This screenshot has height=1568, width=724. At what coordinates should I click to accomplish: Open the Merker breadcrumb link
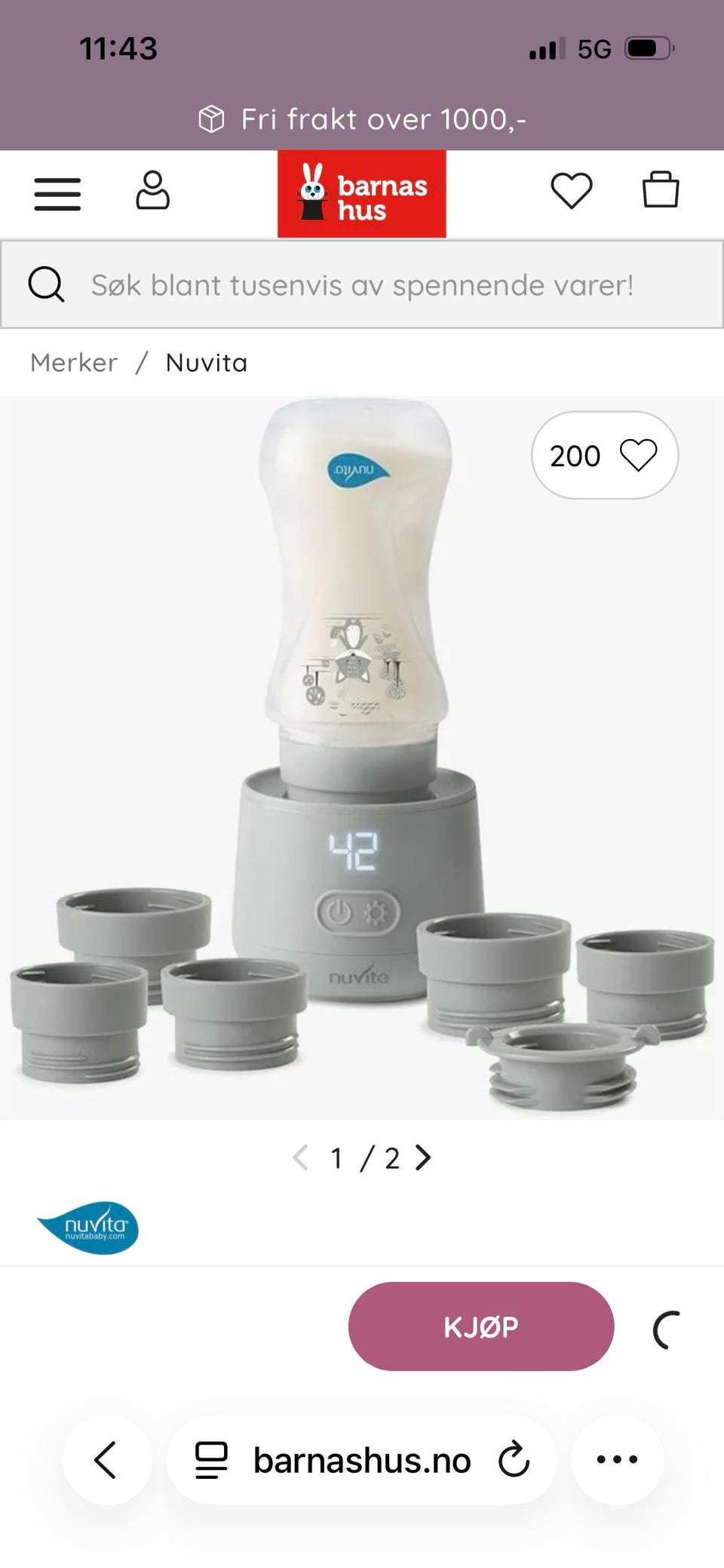[74, 363]
